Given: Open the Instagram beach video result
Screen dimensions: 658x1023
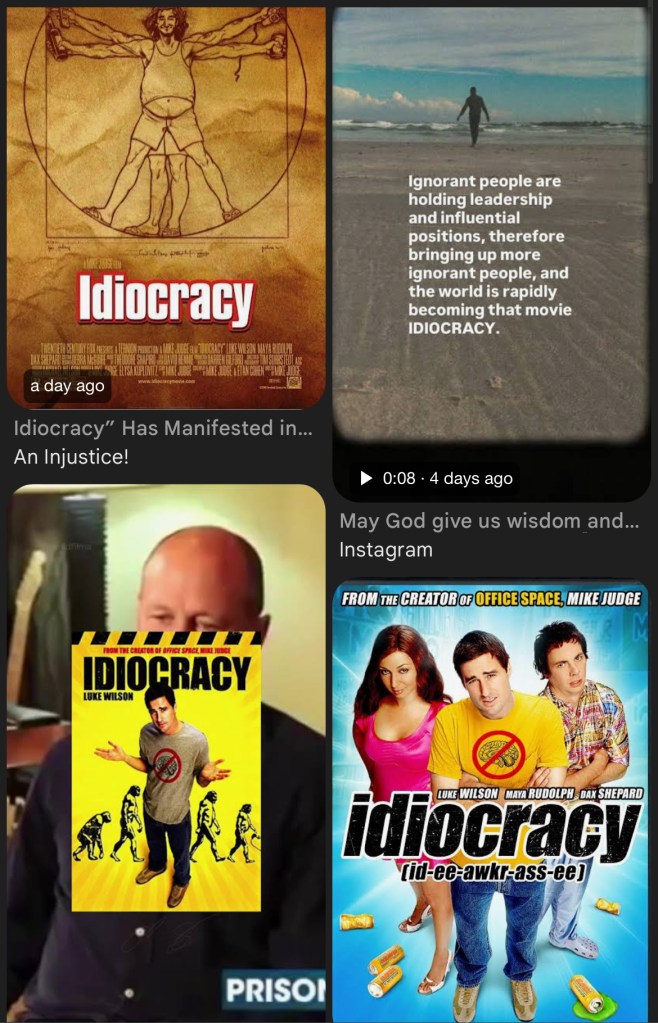Looking at the screenshot, I should 491,250.
